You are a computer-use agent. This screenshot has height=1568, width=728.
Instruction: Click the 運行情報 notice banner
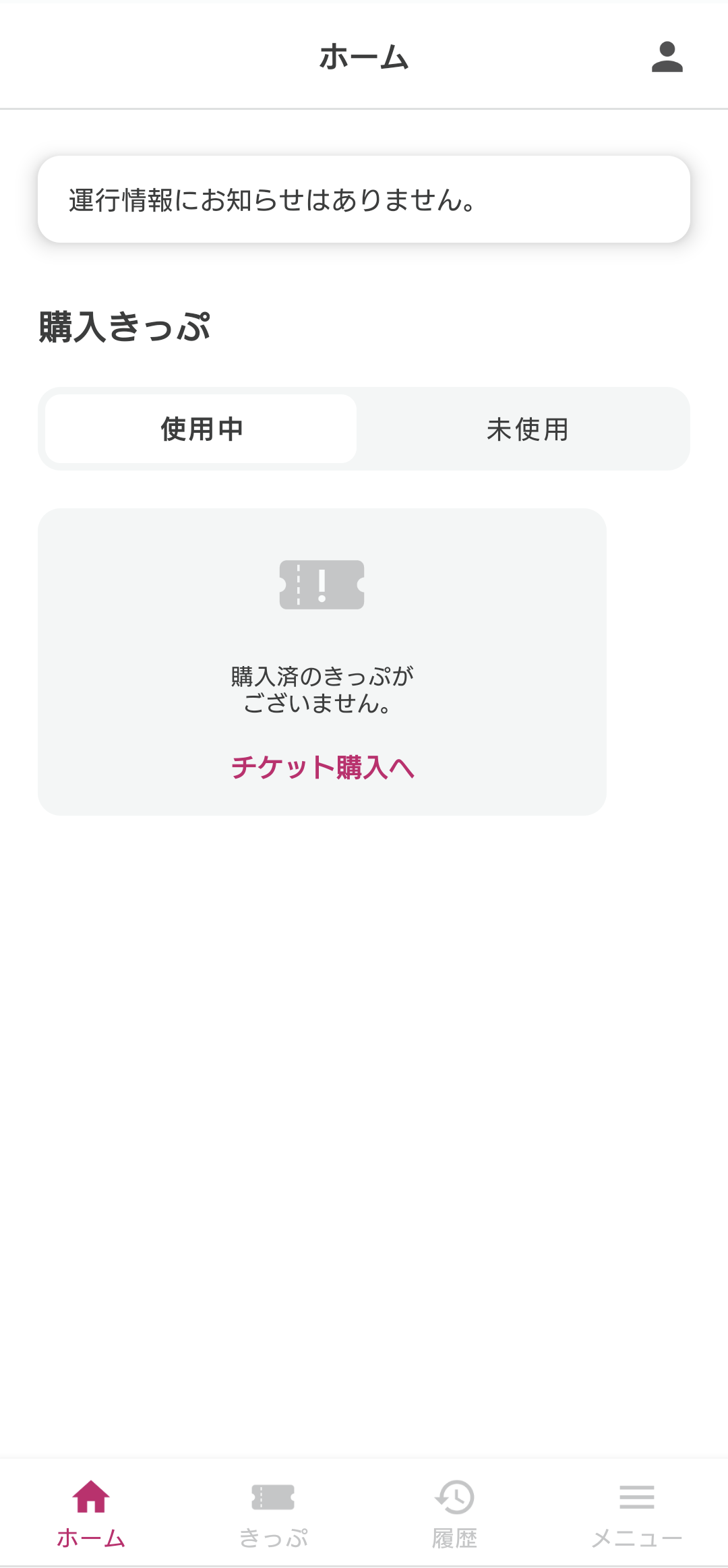(363, 200)
